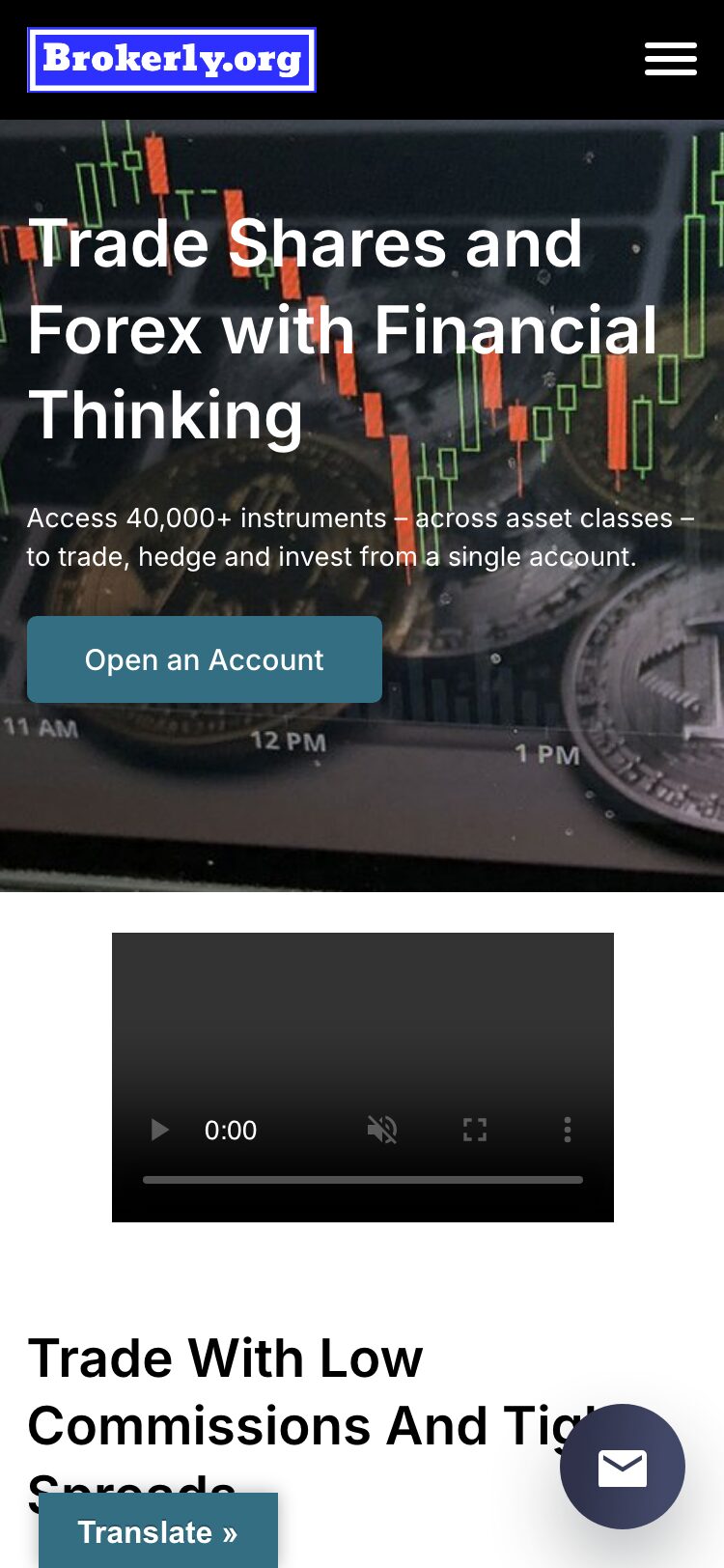
Task: Open the Translate » language widget
Action: [x=157, y=1532]
